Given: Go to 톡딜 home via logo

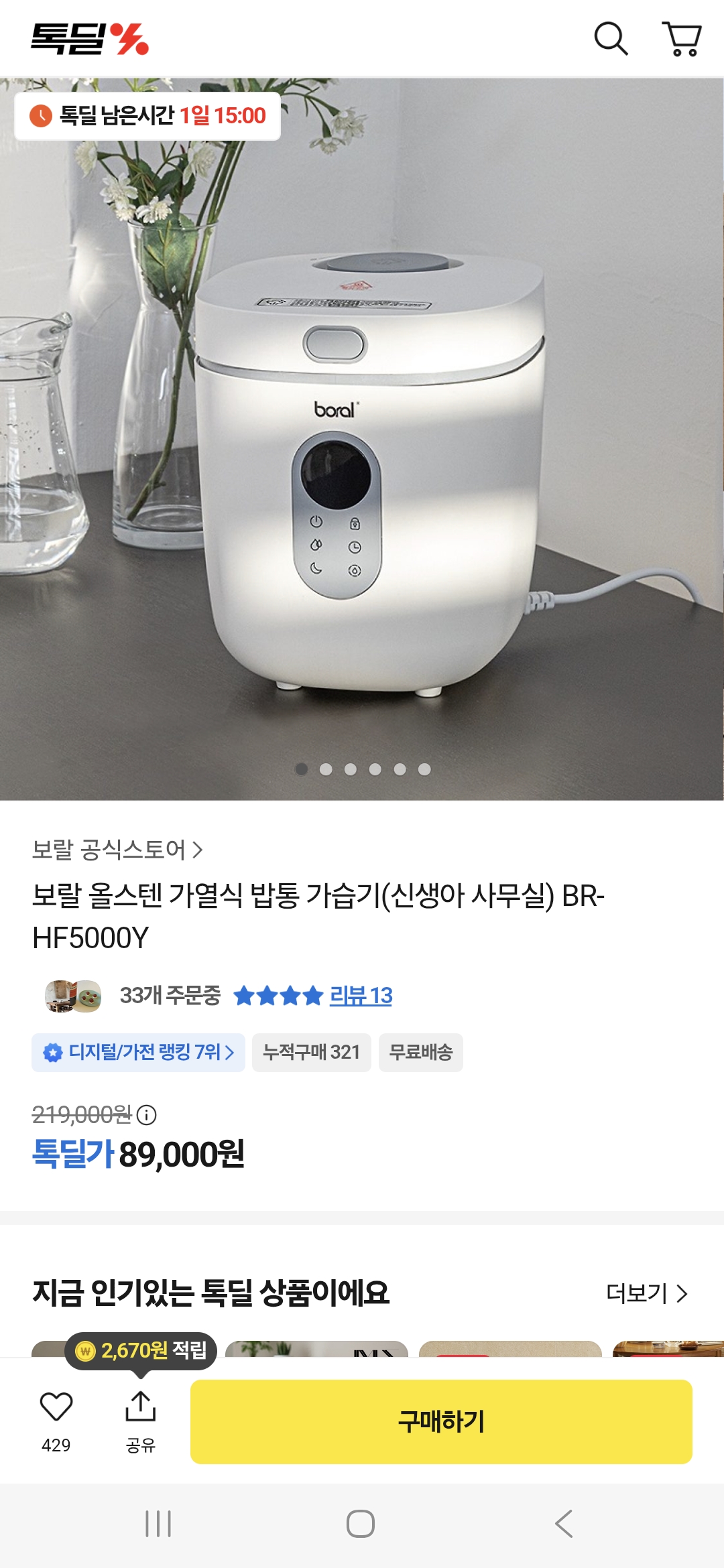Looking at the screenshot, I should click(x=90, y=39).
